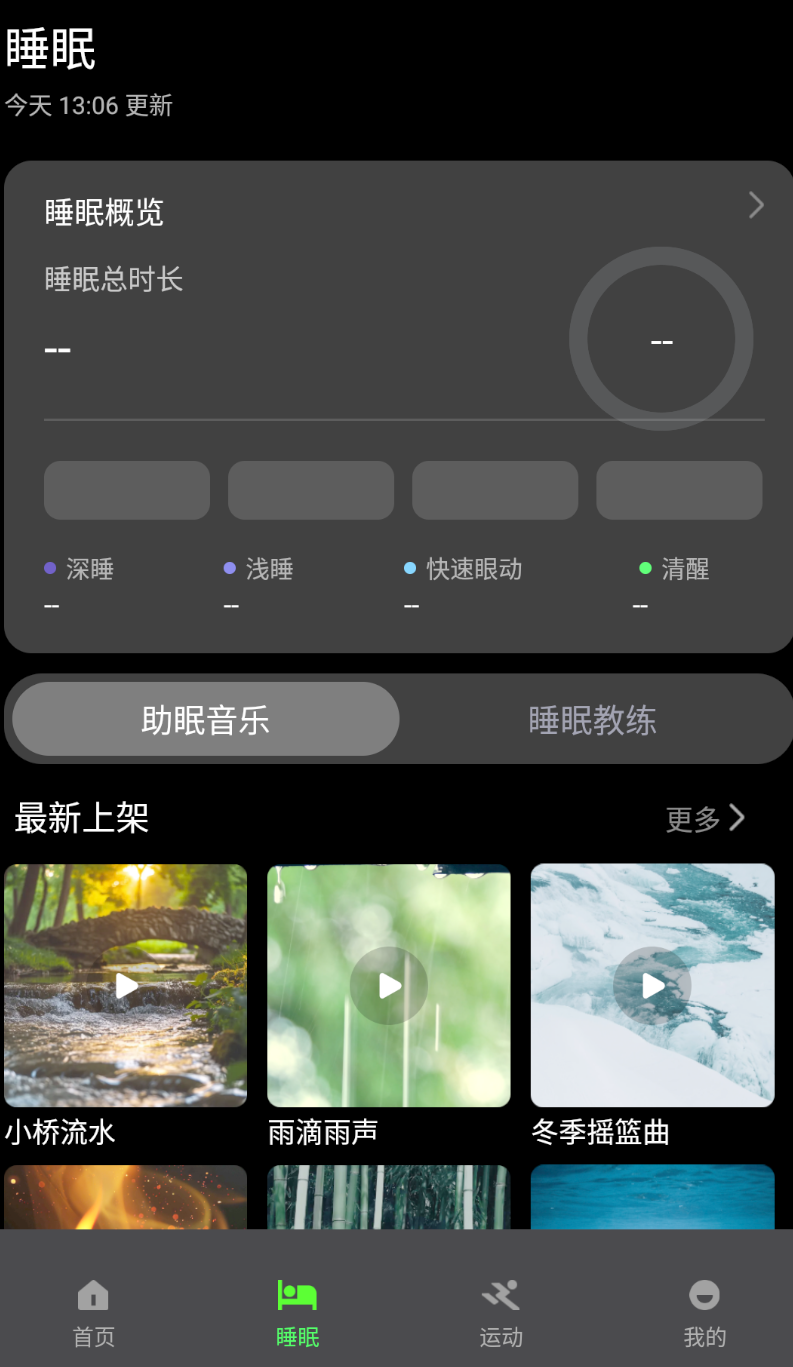Viewport: 793px width, 1367px height.
Task: Play the 小桥流水 sleep track
Action: point(126,985)
